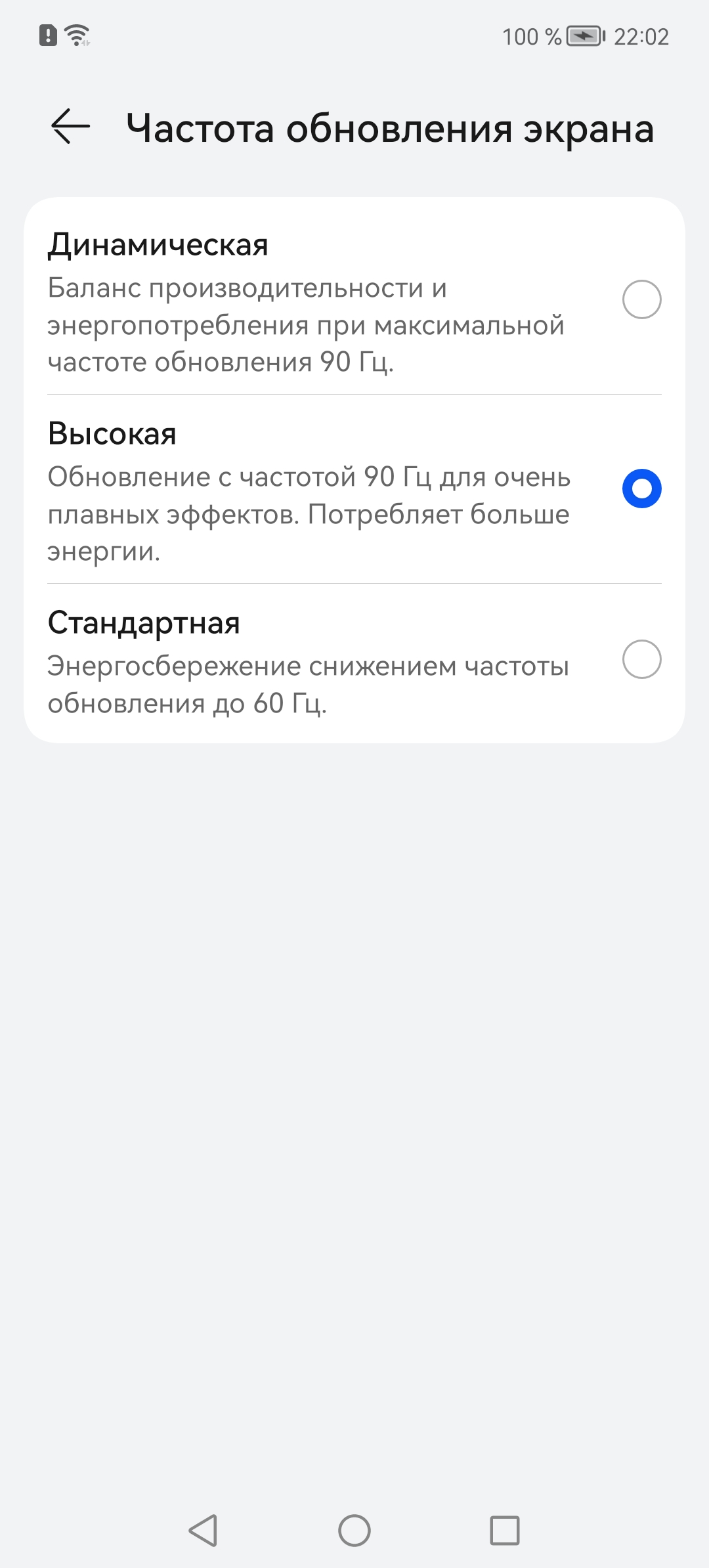The width and height of the screenshot is (709, 1568).
Task: Select the Динамическая refresh rate option
Action: pyautogui.click(x=641, y=299)
